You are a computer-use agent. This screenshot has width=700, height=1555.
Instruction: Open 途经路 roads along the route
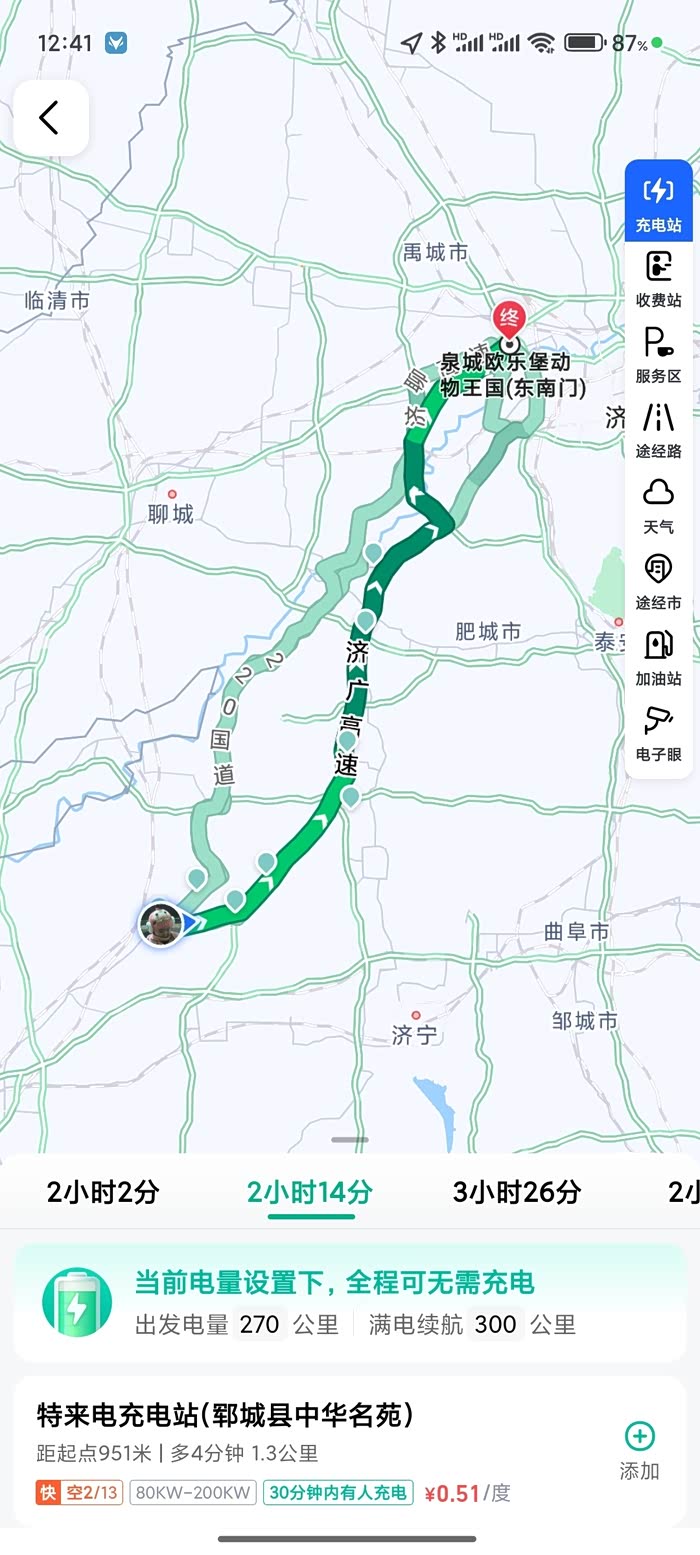658,429
